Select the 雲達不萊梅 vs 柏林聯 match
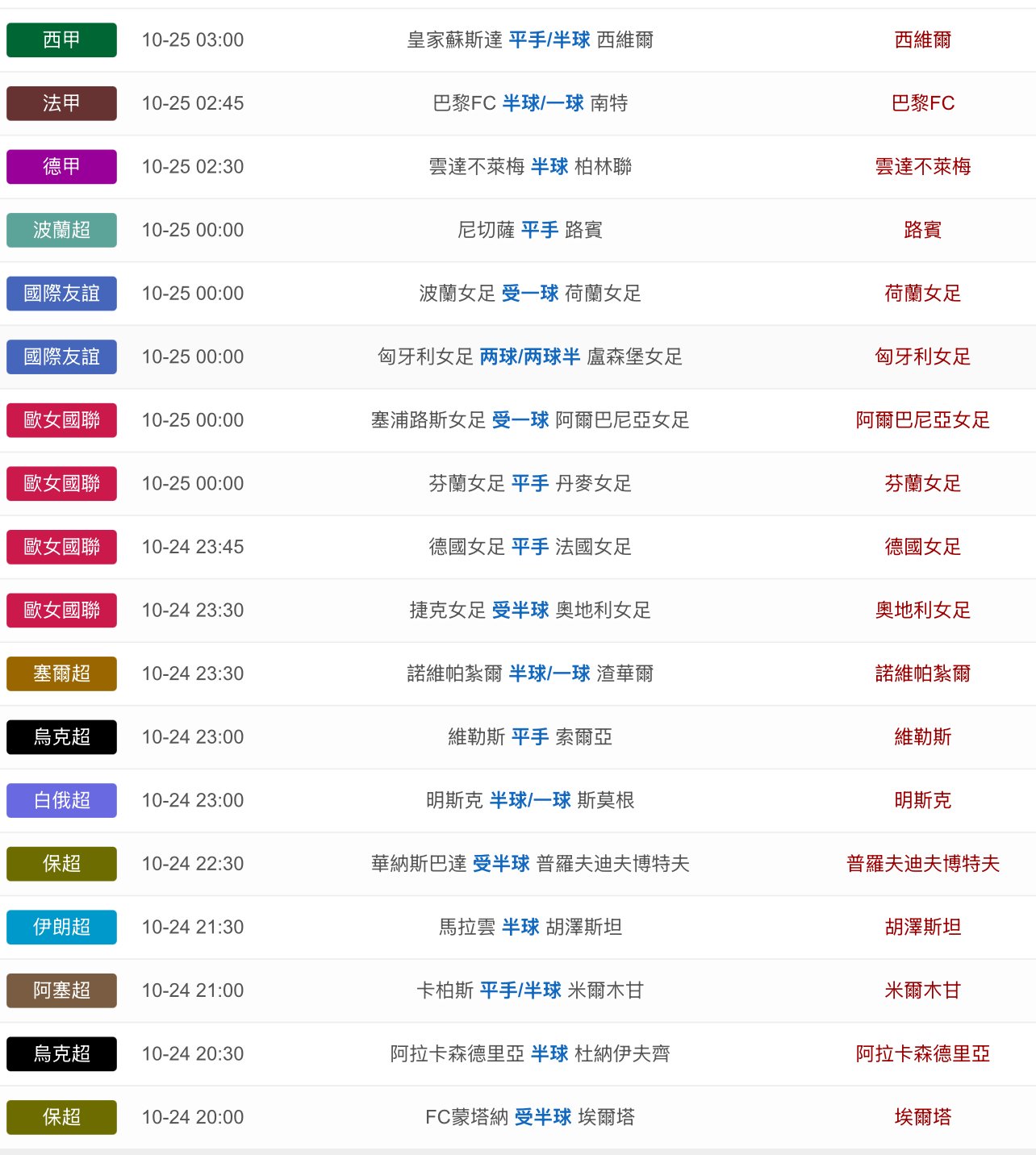This screenshot has width=1036, height=1155. pyautogui.click(x=529, y=166)
